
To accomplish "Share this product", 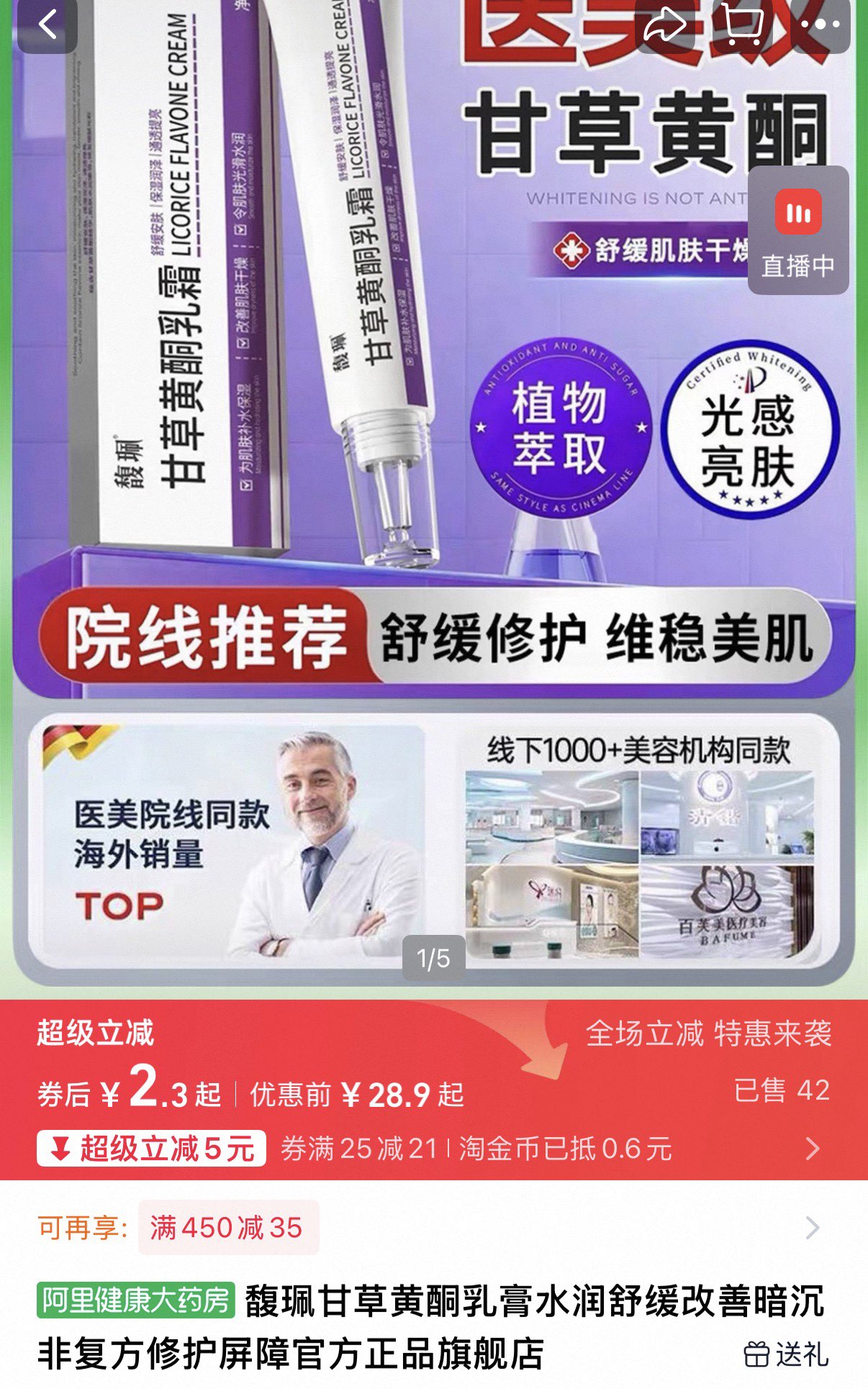I will click(664, 25).
